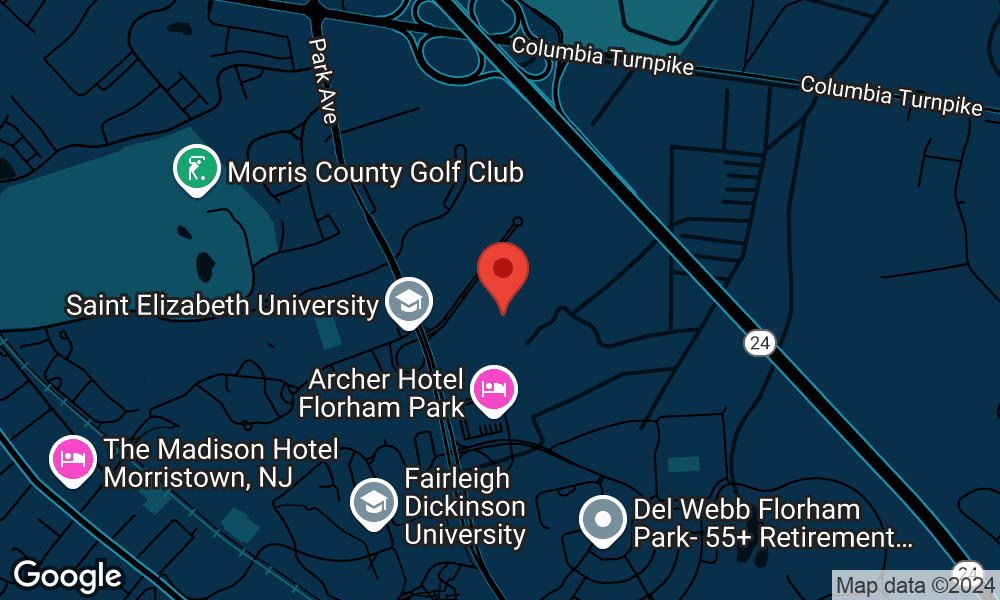Open Morris County Golf Club marker

pos(196,170)
